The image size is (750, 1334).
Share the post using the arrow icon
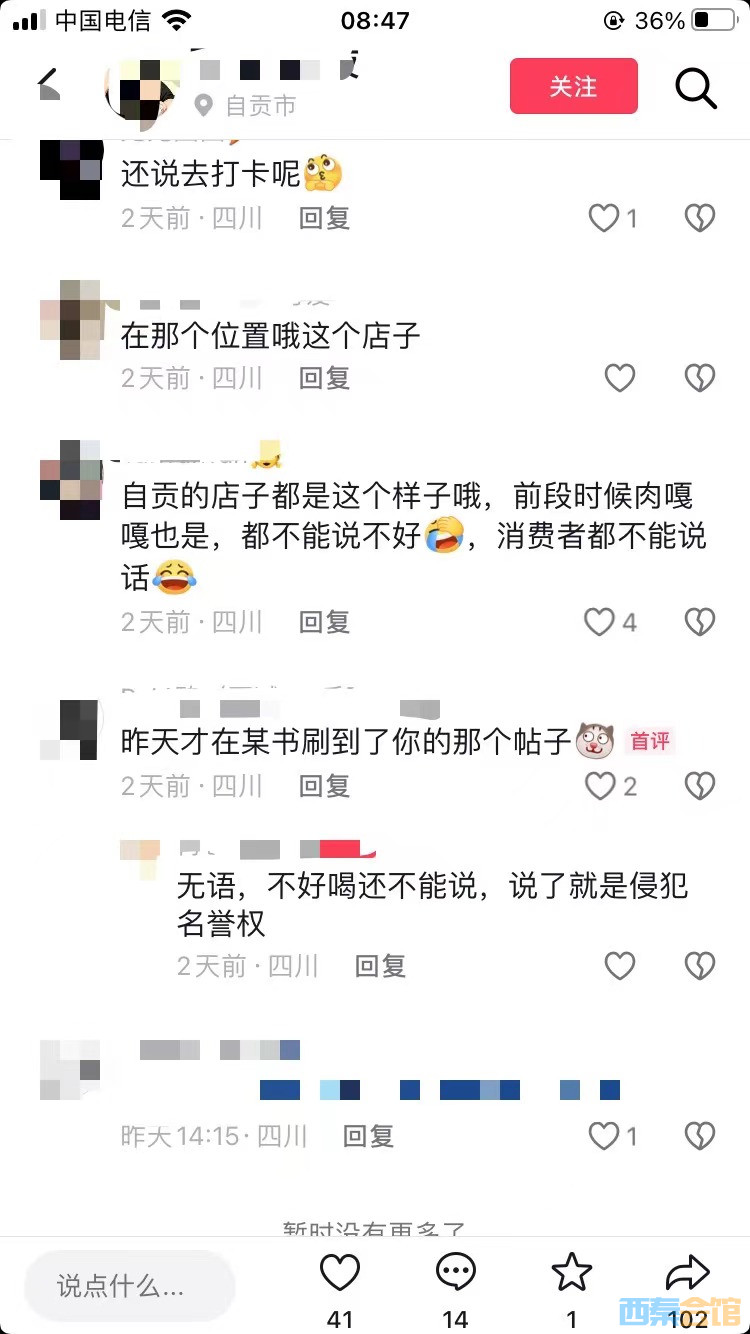pyautogui.click(x=687, y=1273)
